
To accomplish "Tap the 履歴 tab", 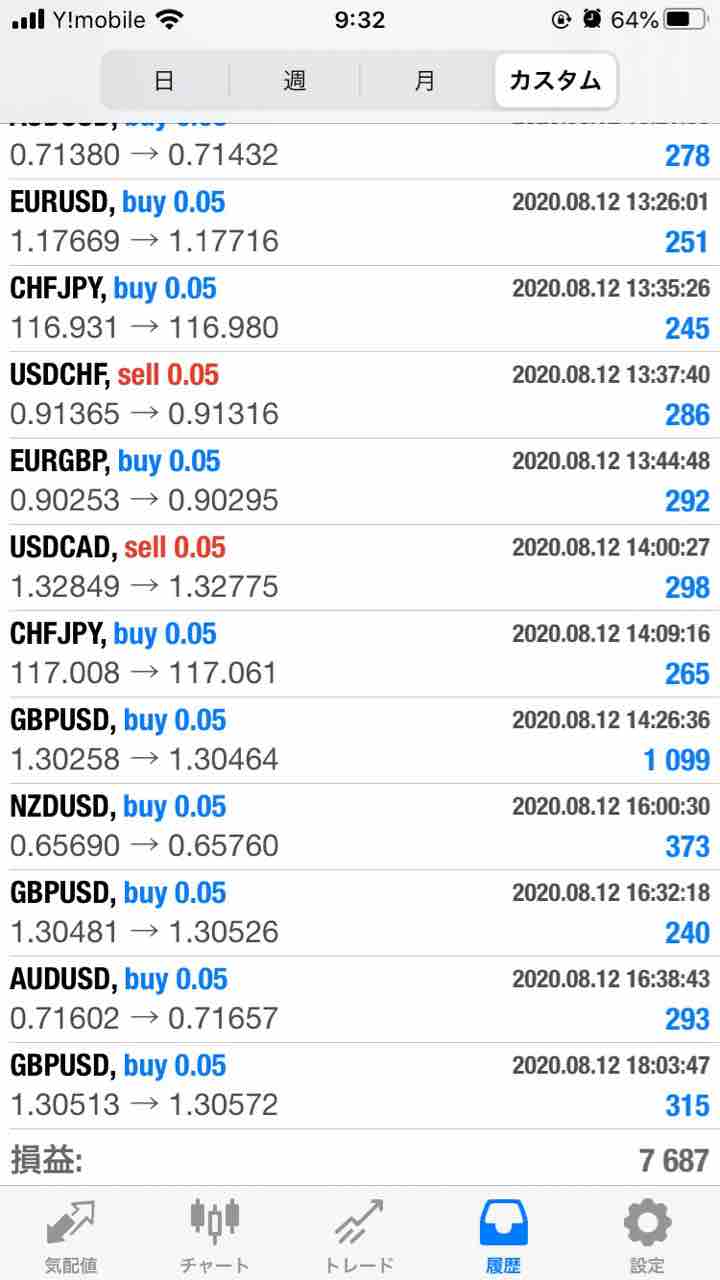I will click(503, 1233).
